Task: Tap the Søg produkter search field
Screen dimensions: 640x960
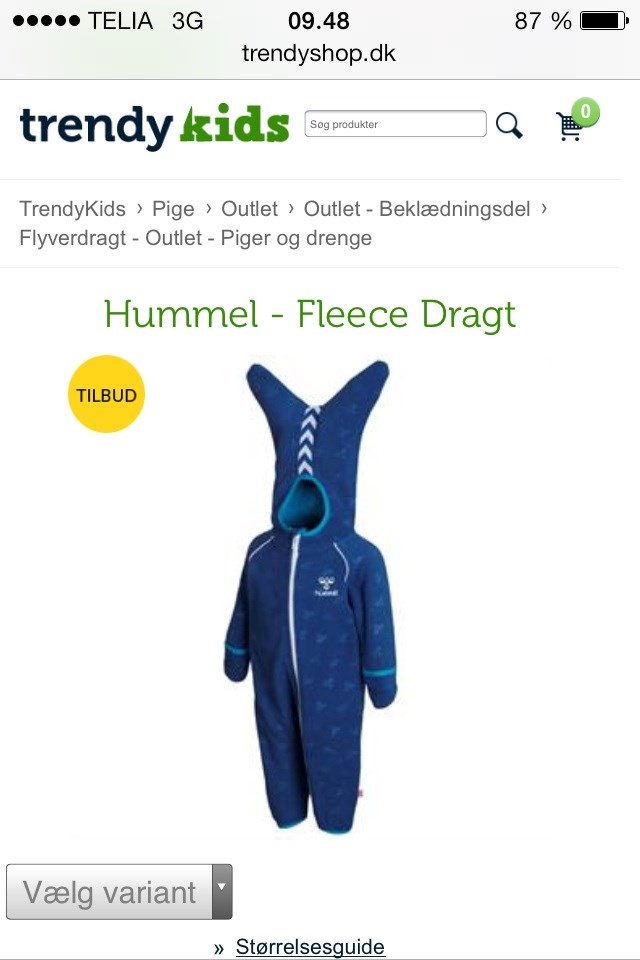Action: tap(395, 125)
